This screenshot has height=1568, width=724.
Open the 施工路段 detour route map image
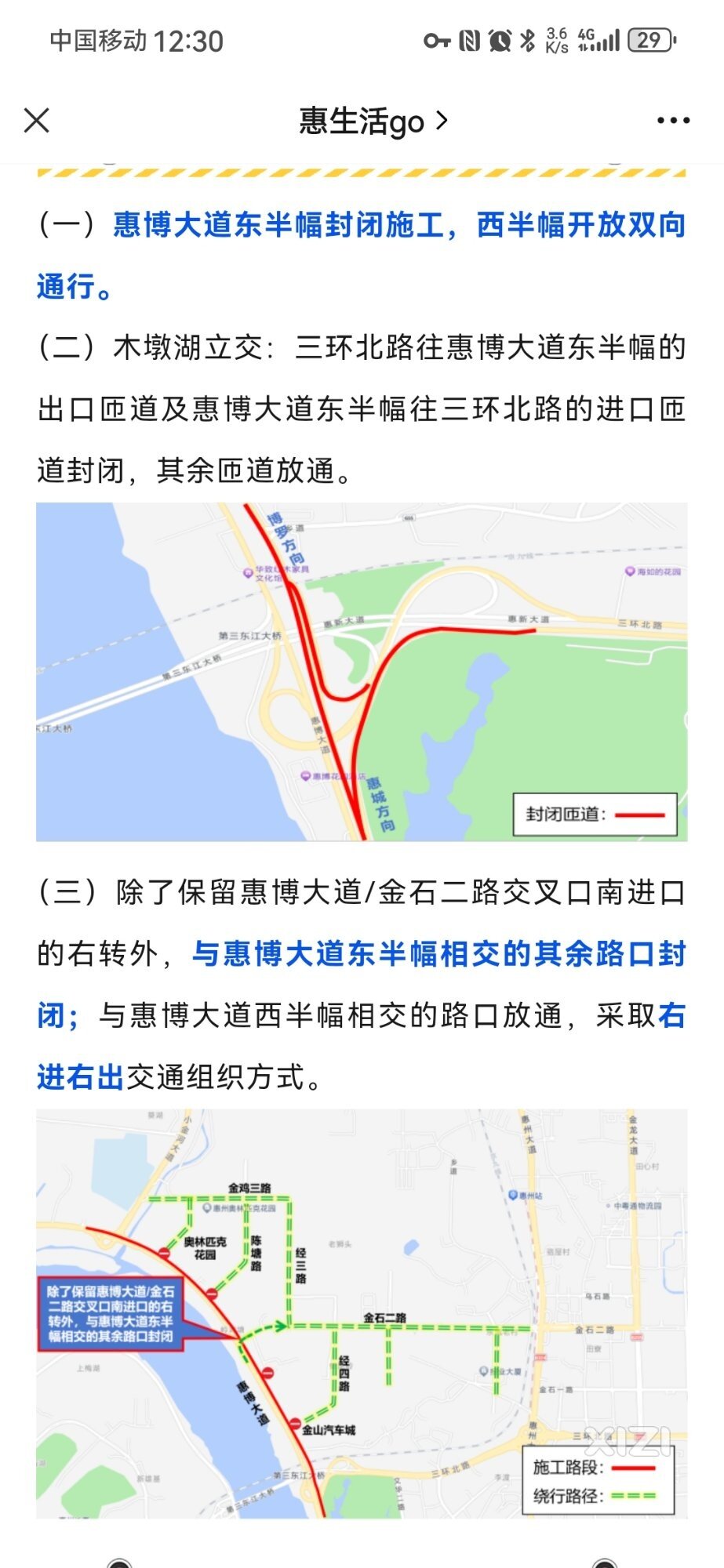(x=362, y=1313)
